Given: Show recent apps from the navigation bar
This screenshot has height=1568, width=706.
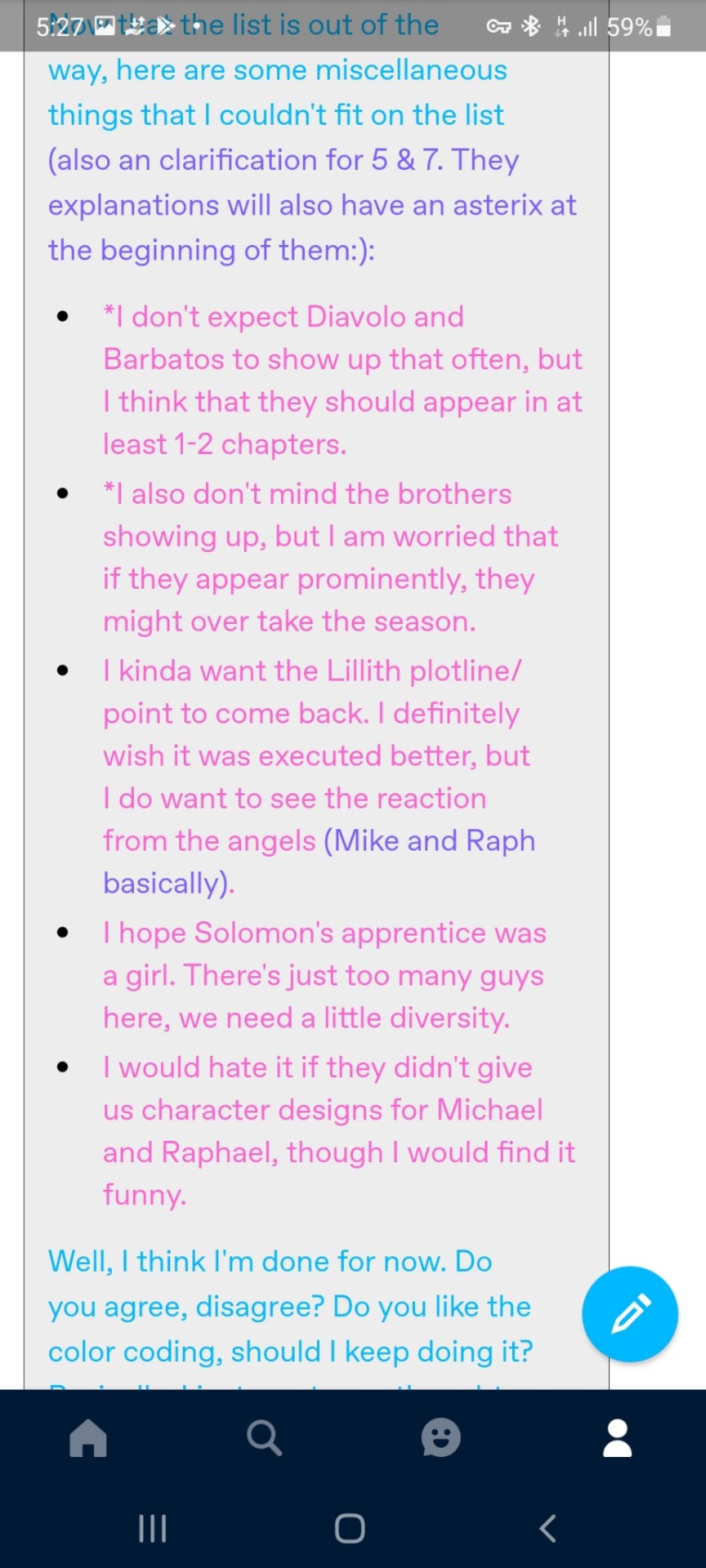Looking at the screenshot, I should (x=153, y=1528).
